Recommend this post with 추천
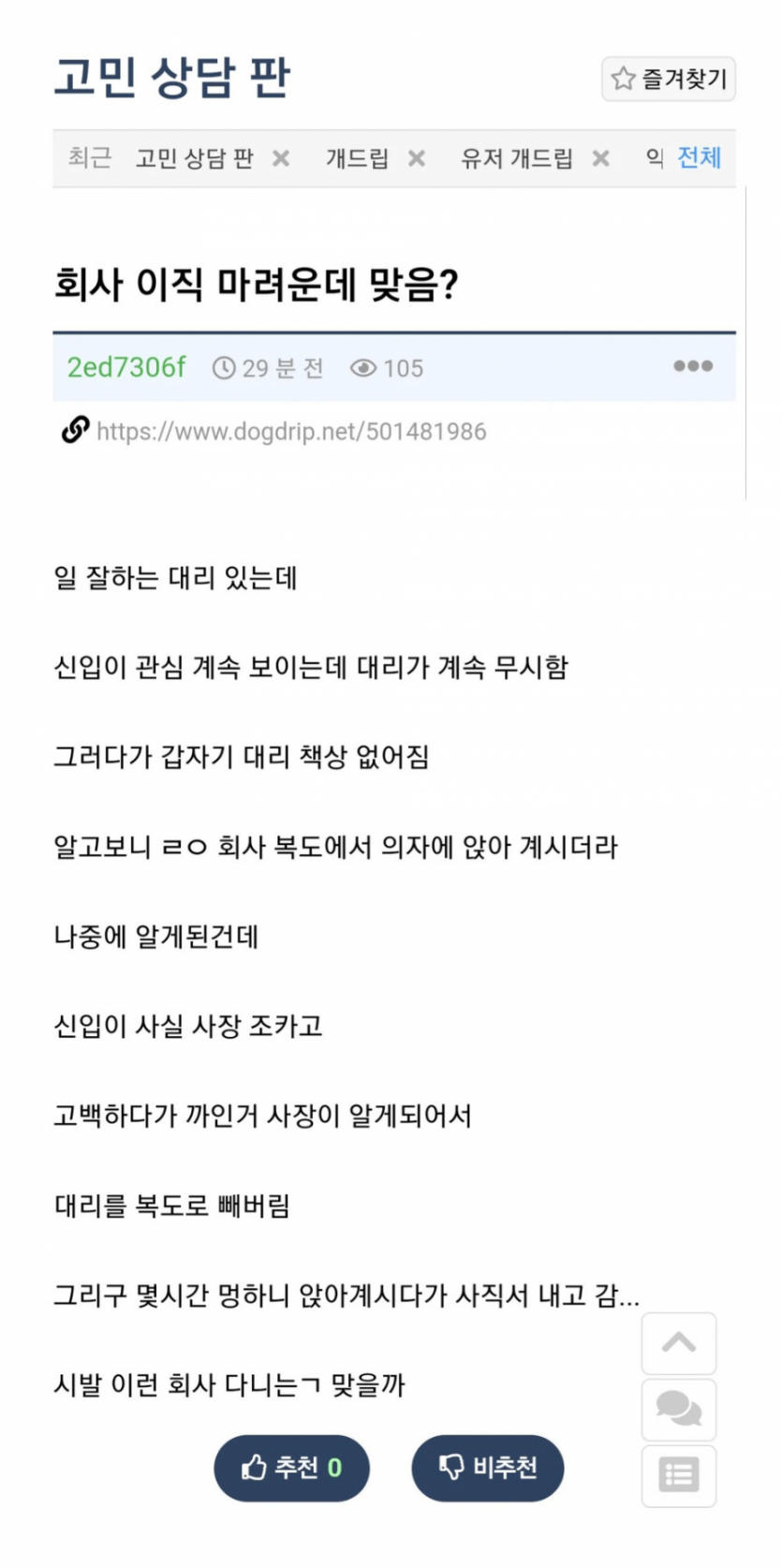 (x=291, y=1468)
